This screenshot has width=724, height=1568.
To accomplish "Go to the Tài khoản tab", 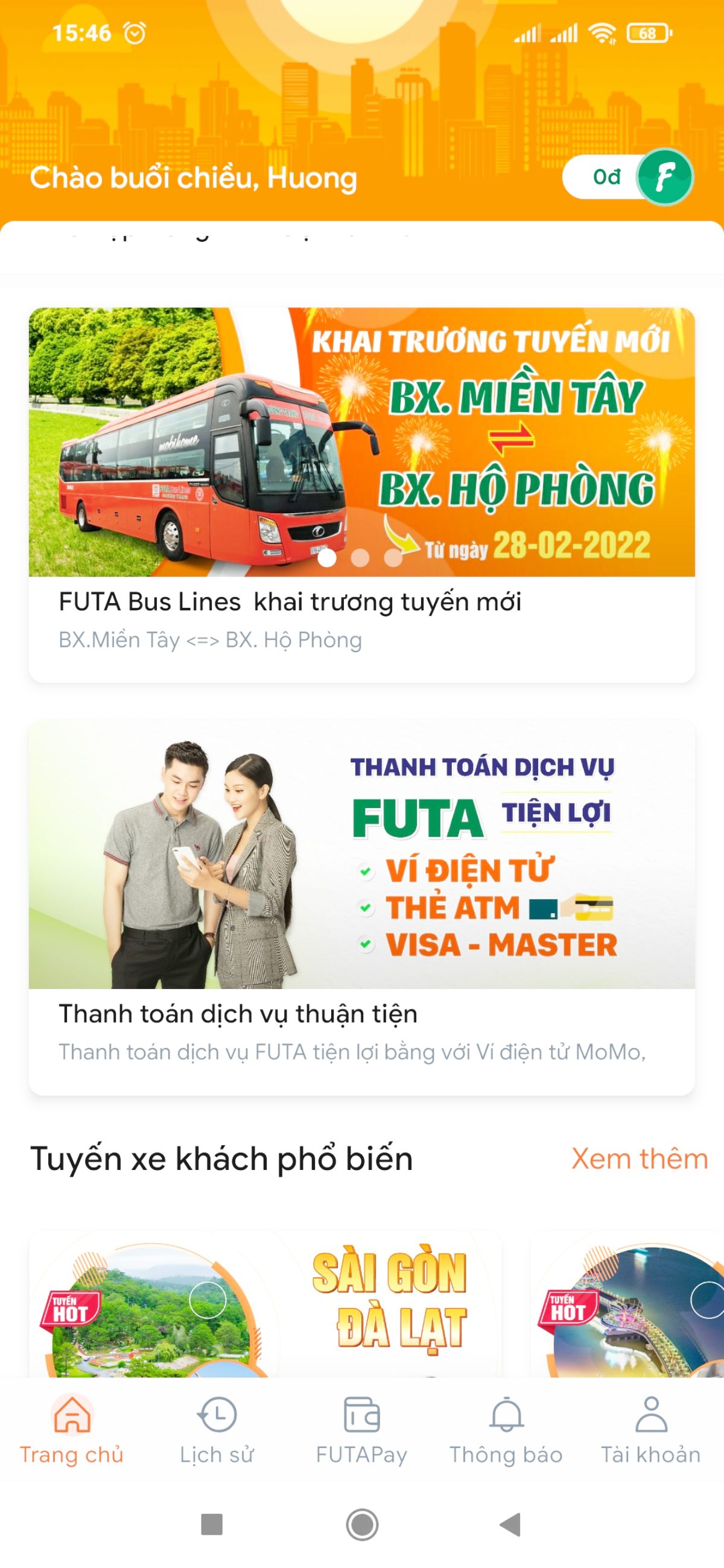I will [x=650, y=1431].
